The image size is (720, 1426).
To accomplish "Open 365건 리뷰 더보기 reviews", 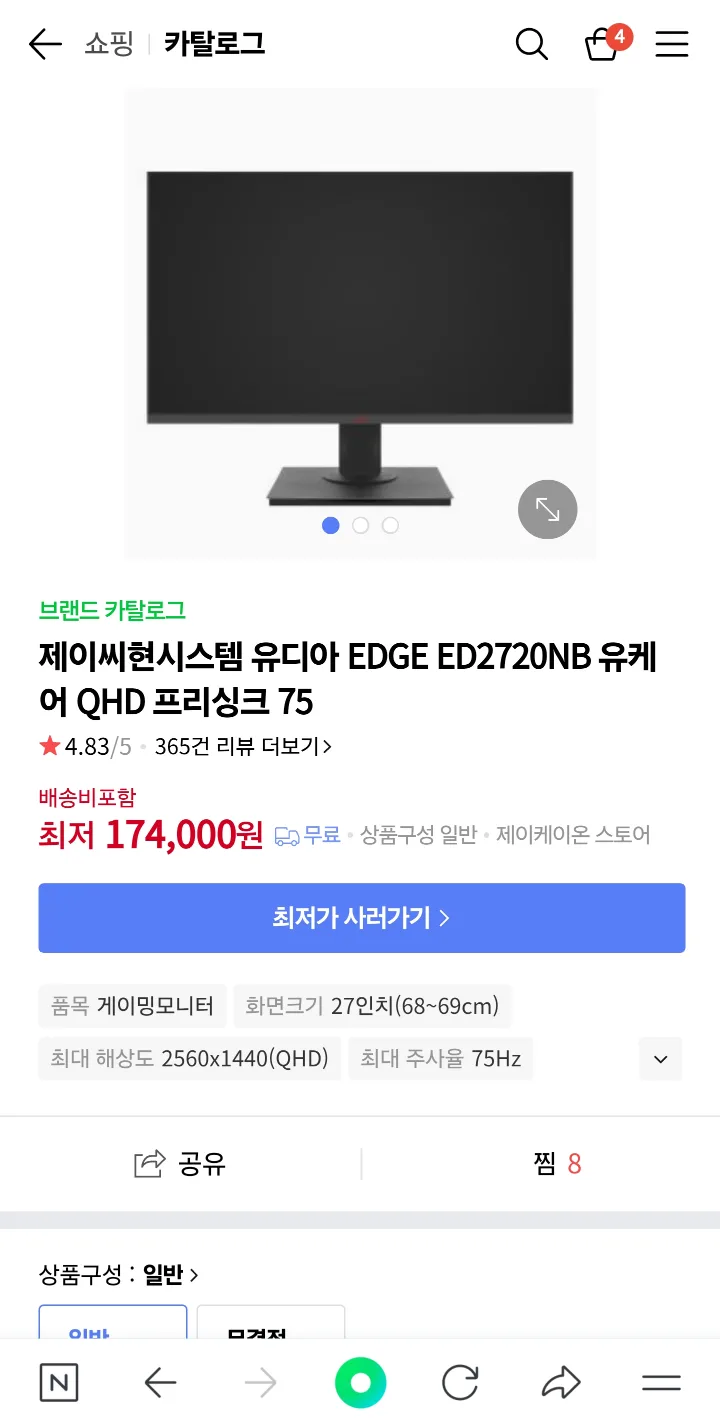I will [x=243, y=746].
